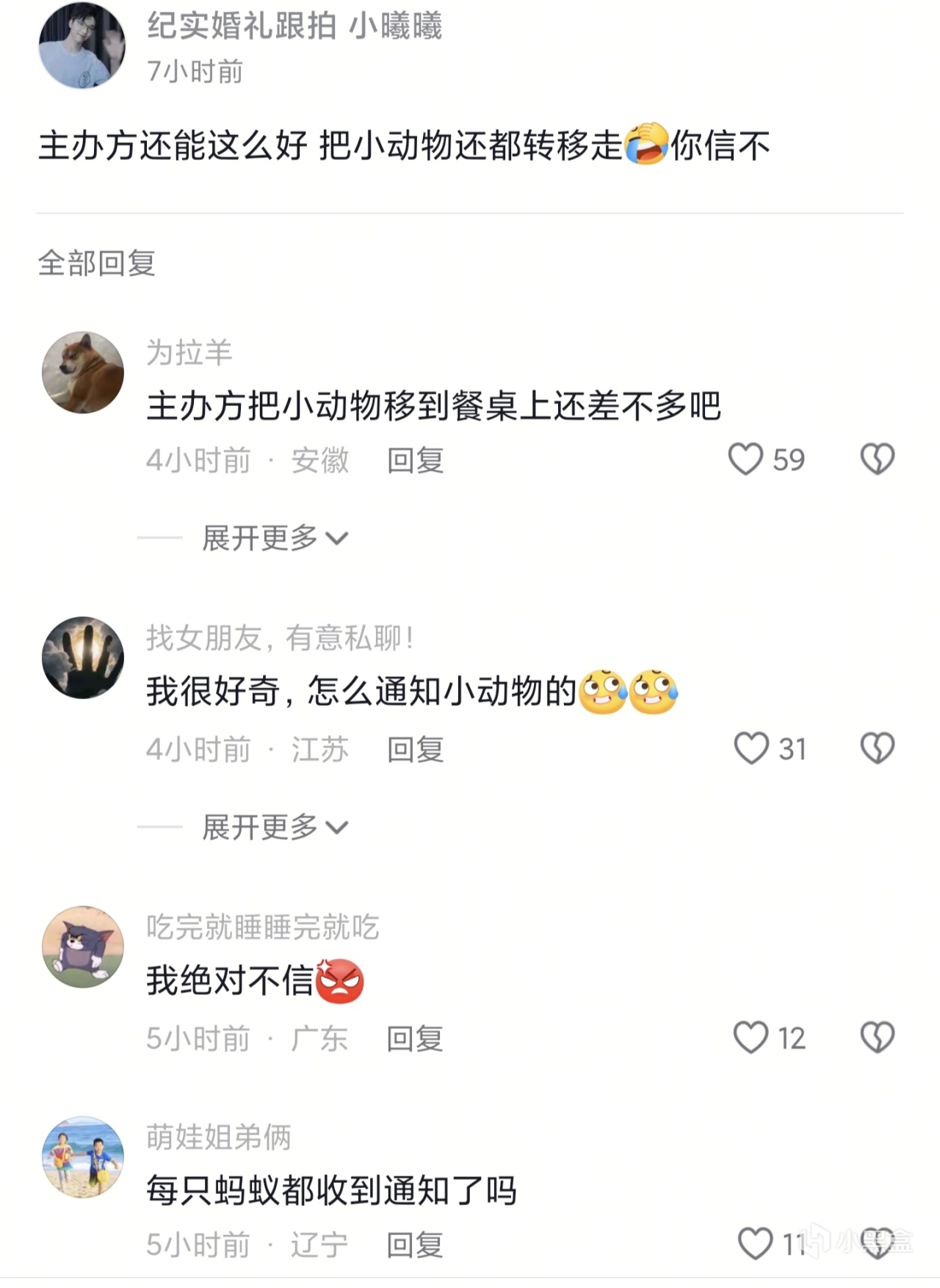Reply to 为拉羊's comment
The image size is (940, 1288).
[415, 460]
